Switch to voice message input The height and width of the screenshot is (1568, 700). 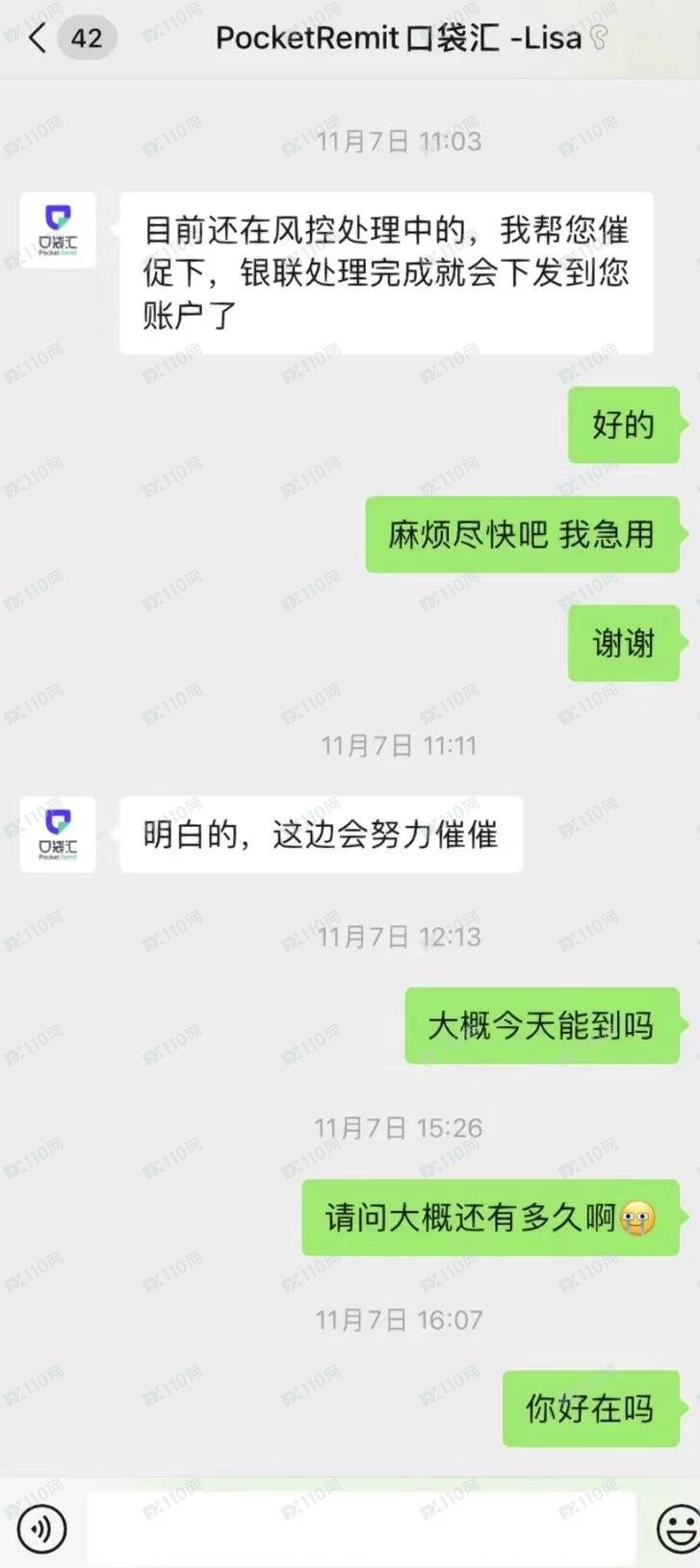tap(41, 1529)
